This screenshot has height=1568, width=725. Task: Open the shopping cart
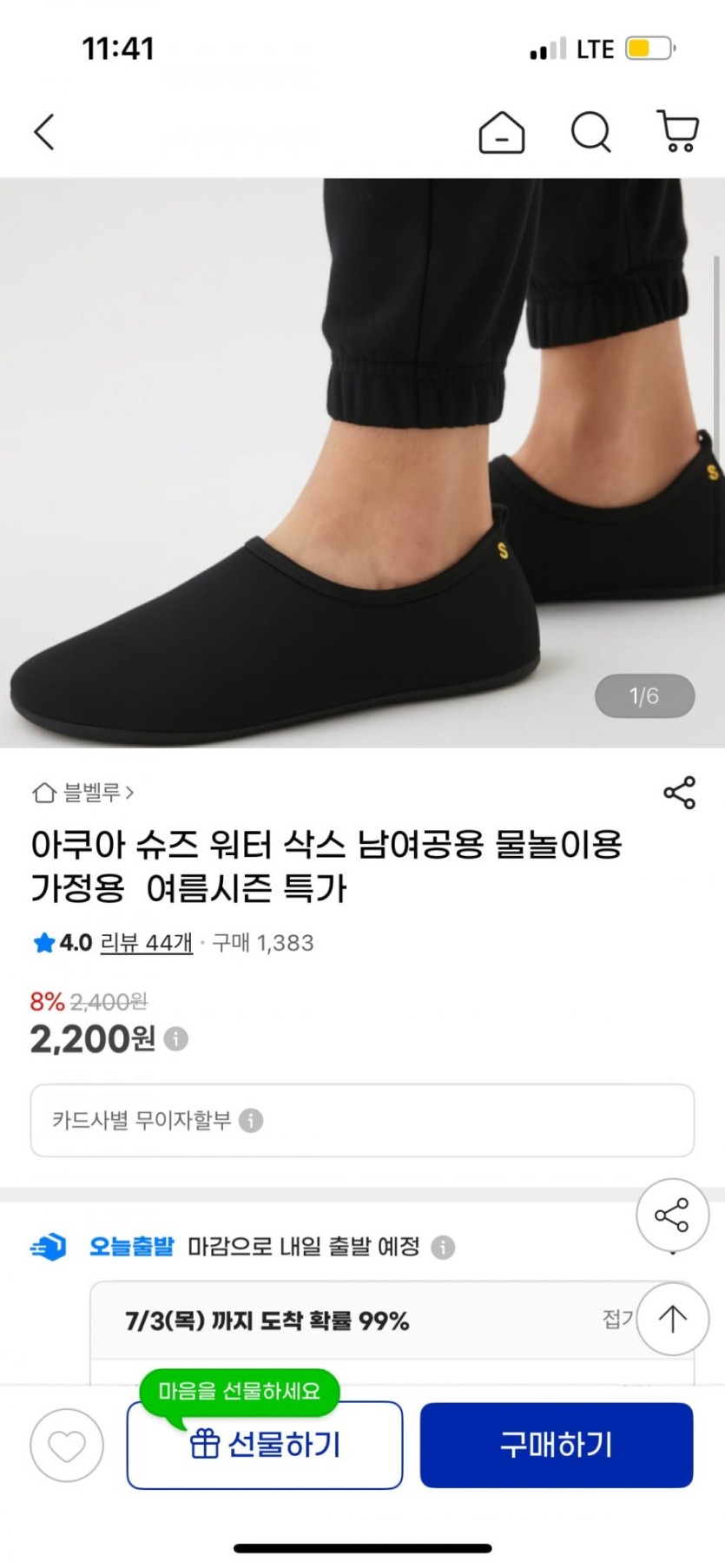(677, 133)
